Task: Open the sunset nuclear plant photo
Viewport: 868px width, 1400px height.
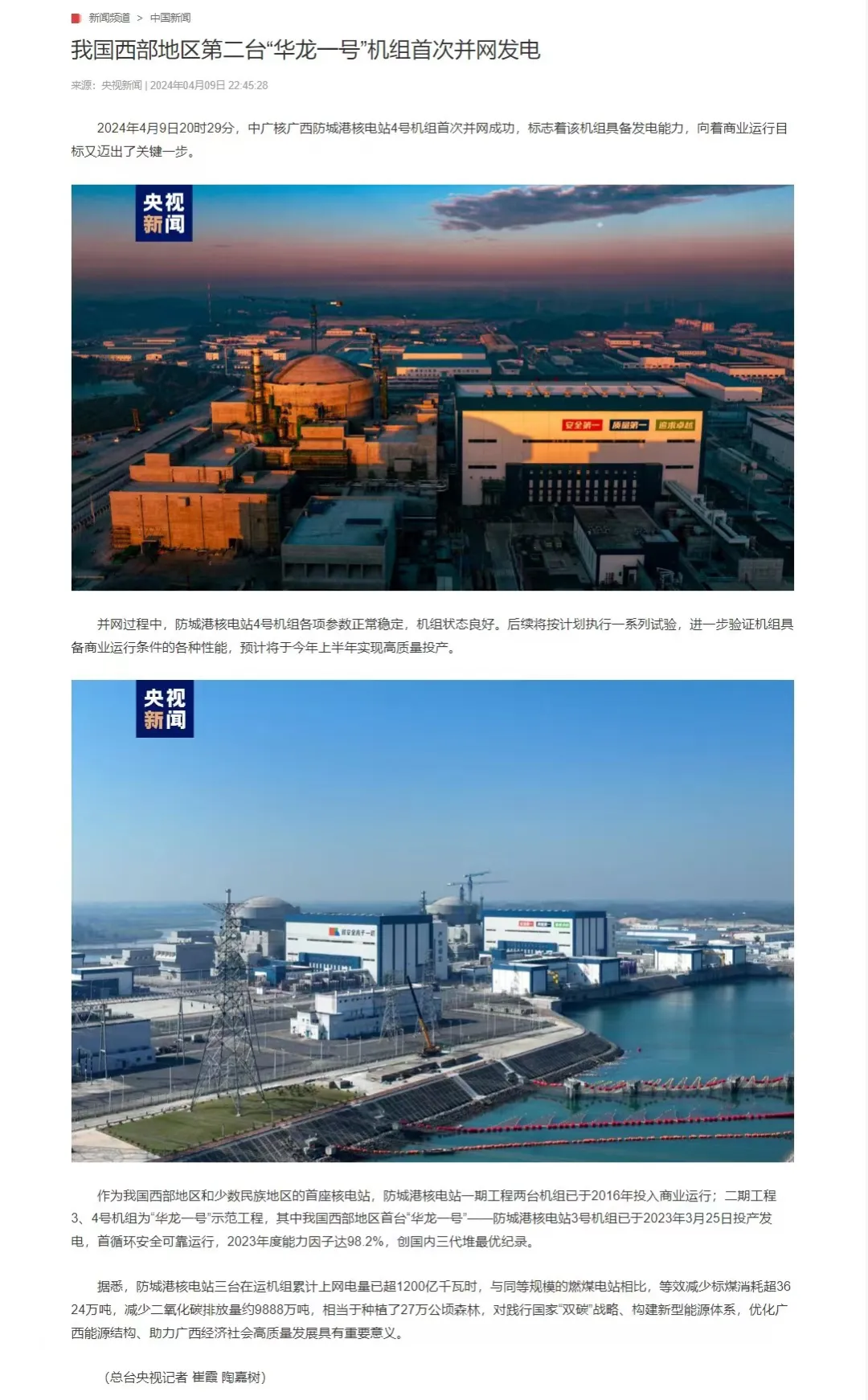Action: tap(432, 387)
